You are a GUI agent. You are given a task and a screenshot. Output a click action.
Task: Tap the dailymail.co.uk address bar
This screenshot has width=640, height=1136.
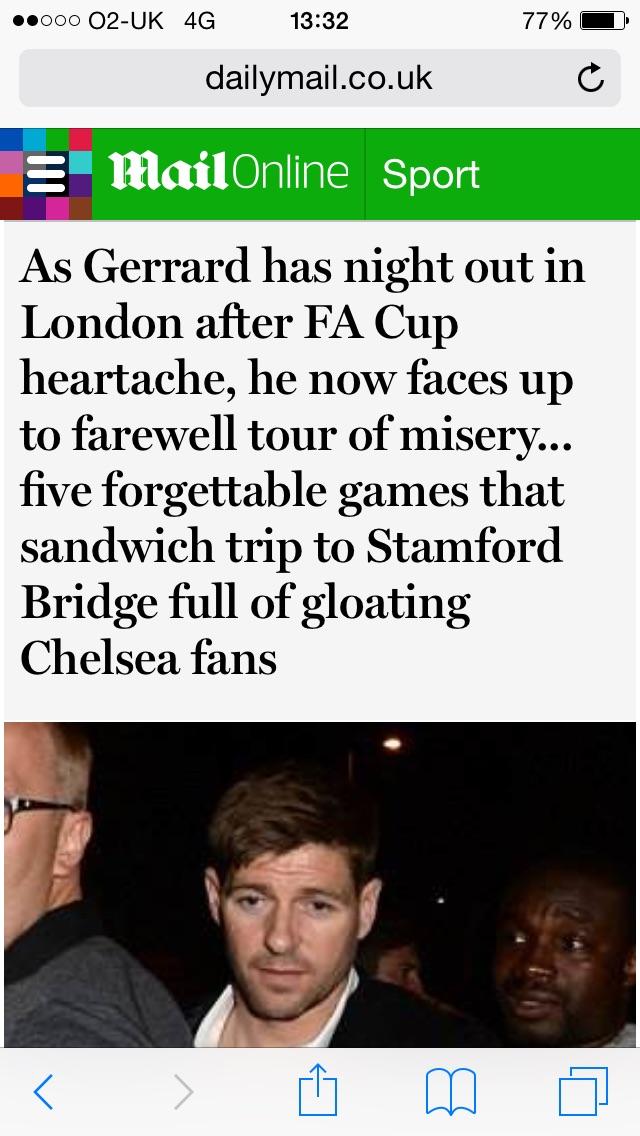[x=319, y=78]
